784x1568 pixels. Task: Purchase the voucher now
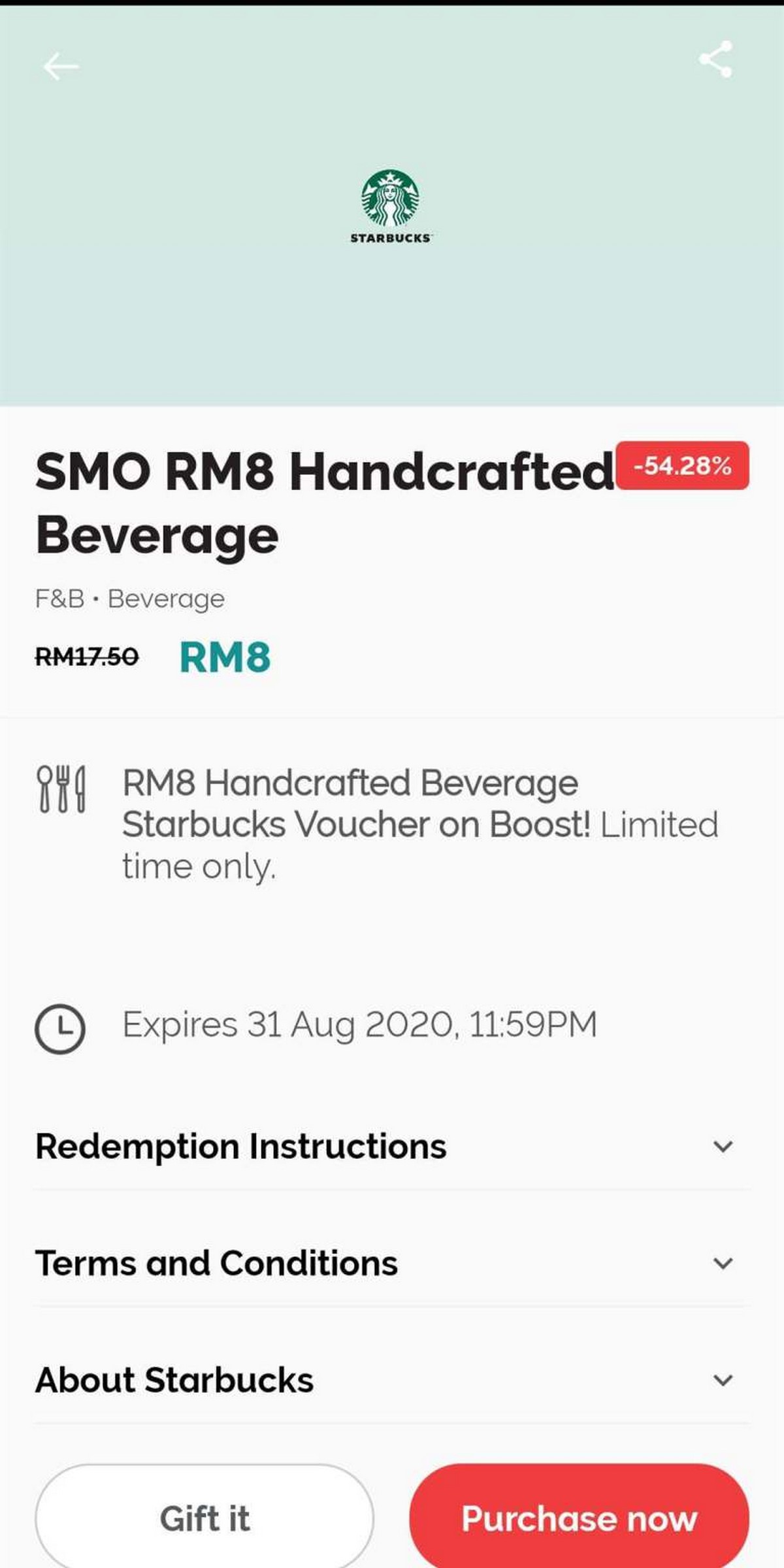click(579, 1517)
